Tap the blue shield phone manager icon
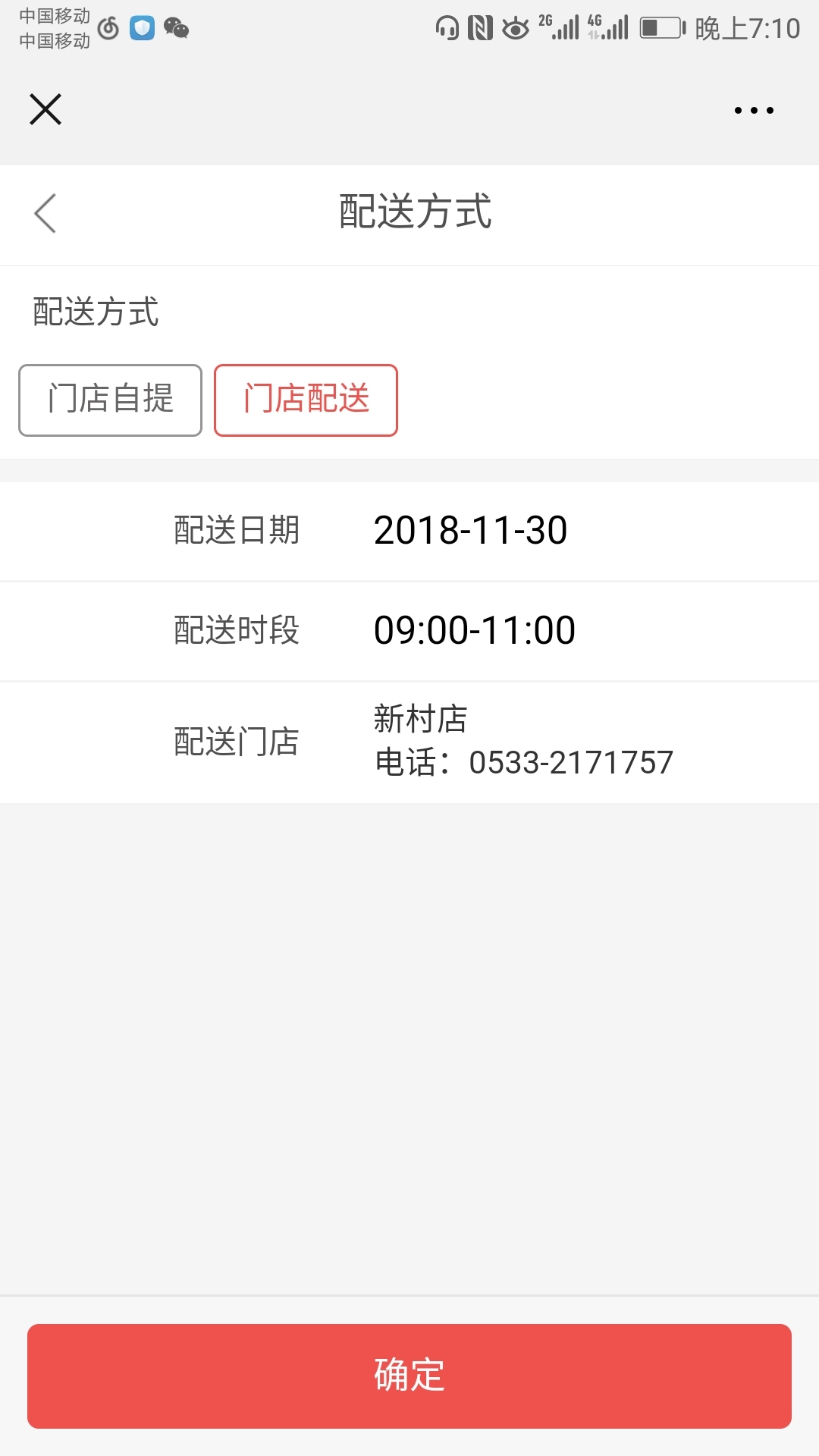 coord(143,28)
